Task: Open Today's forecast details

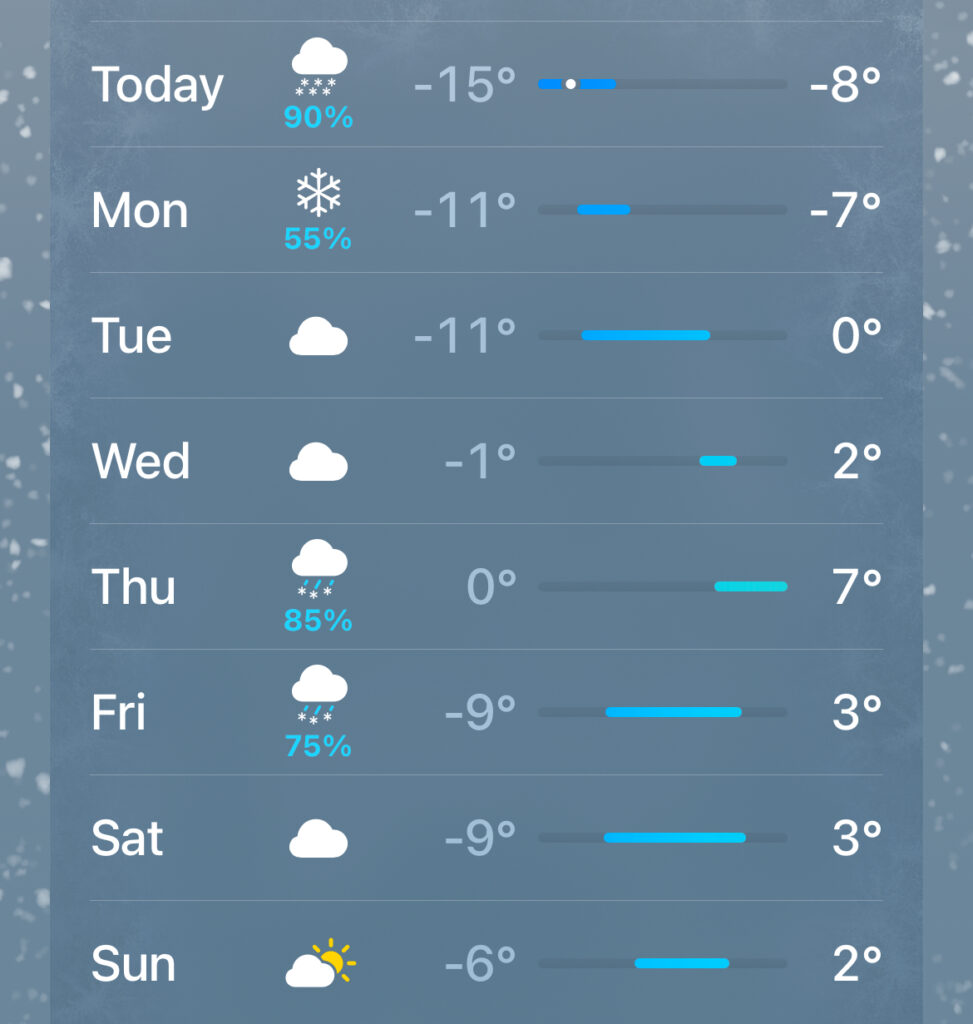Action: coord(486,85)
